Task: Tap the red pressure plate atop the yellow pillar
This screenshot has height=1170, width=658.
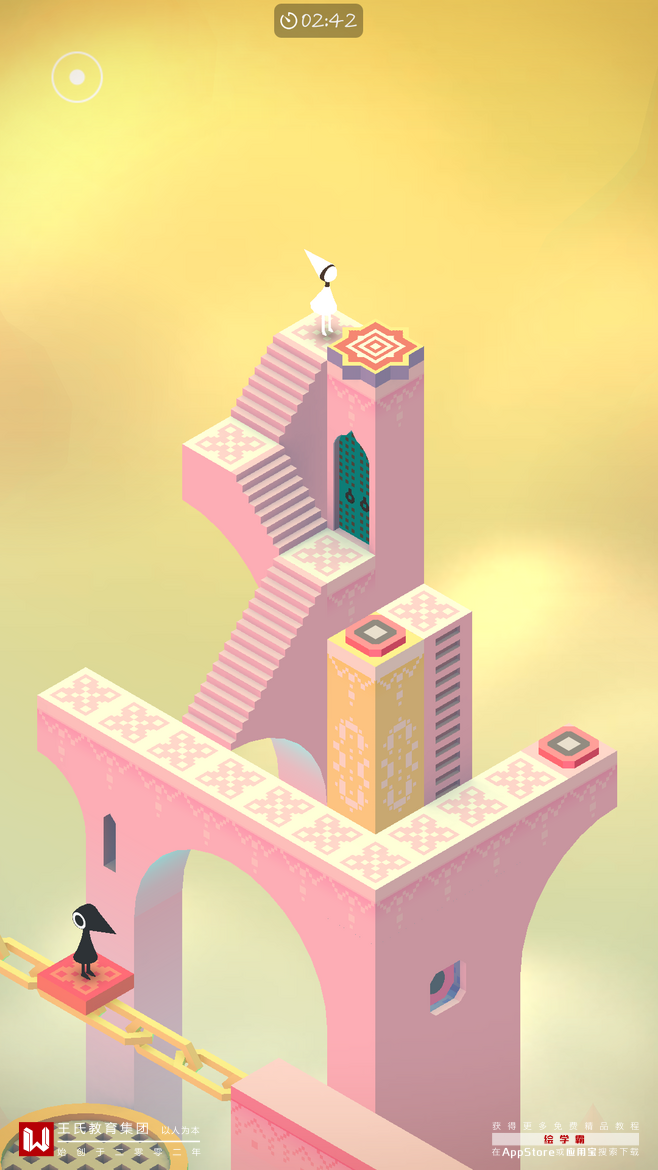Action: [376, 634]
